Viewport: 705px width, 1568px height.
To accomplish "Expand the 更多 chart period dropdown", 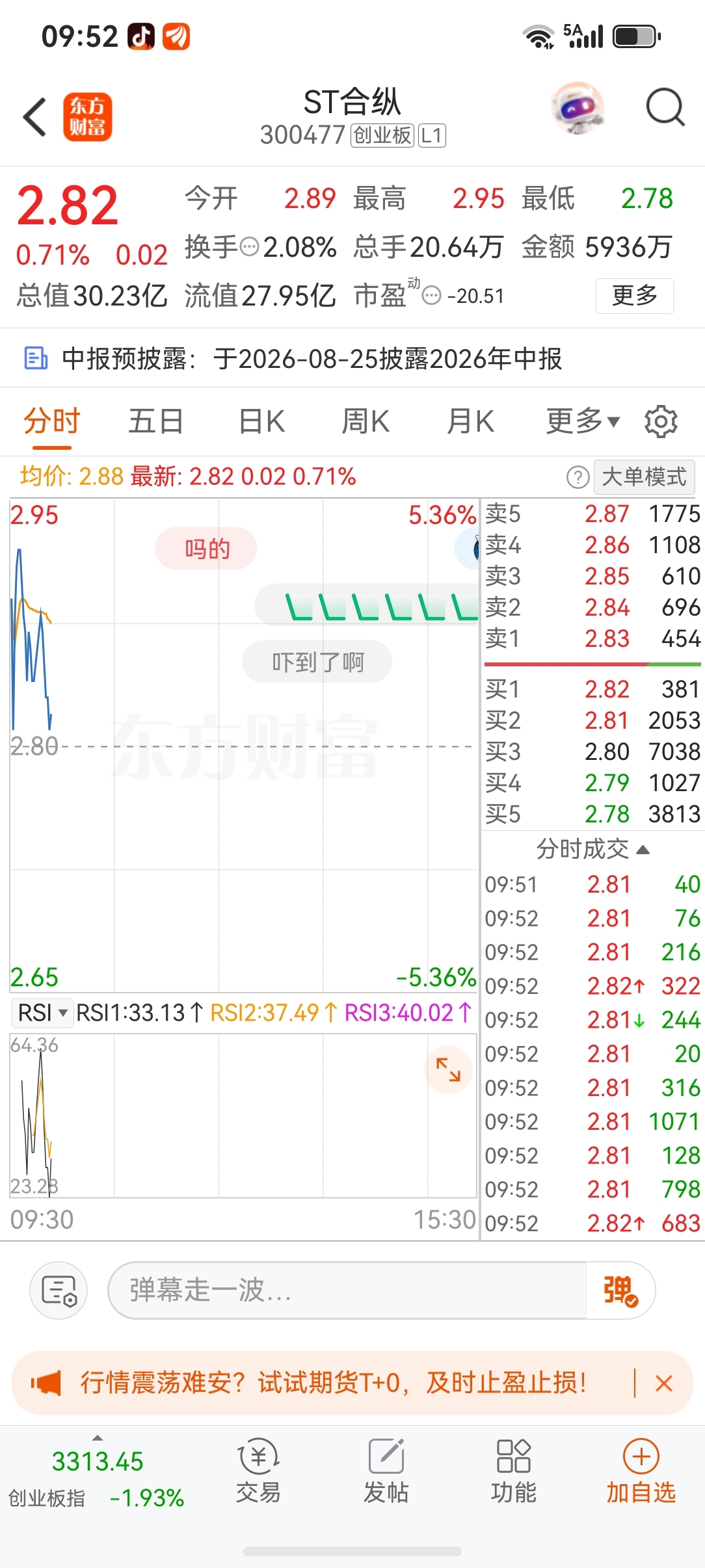I will (583, 421).
